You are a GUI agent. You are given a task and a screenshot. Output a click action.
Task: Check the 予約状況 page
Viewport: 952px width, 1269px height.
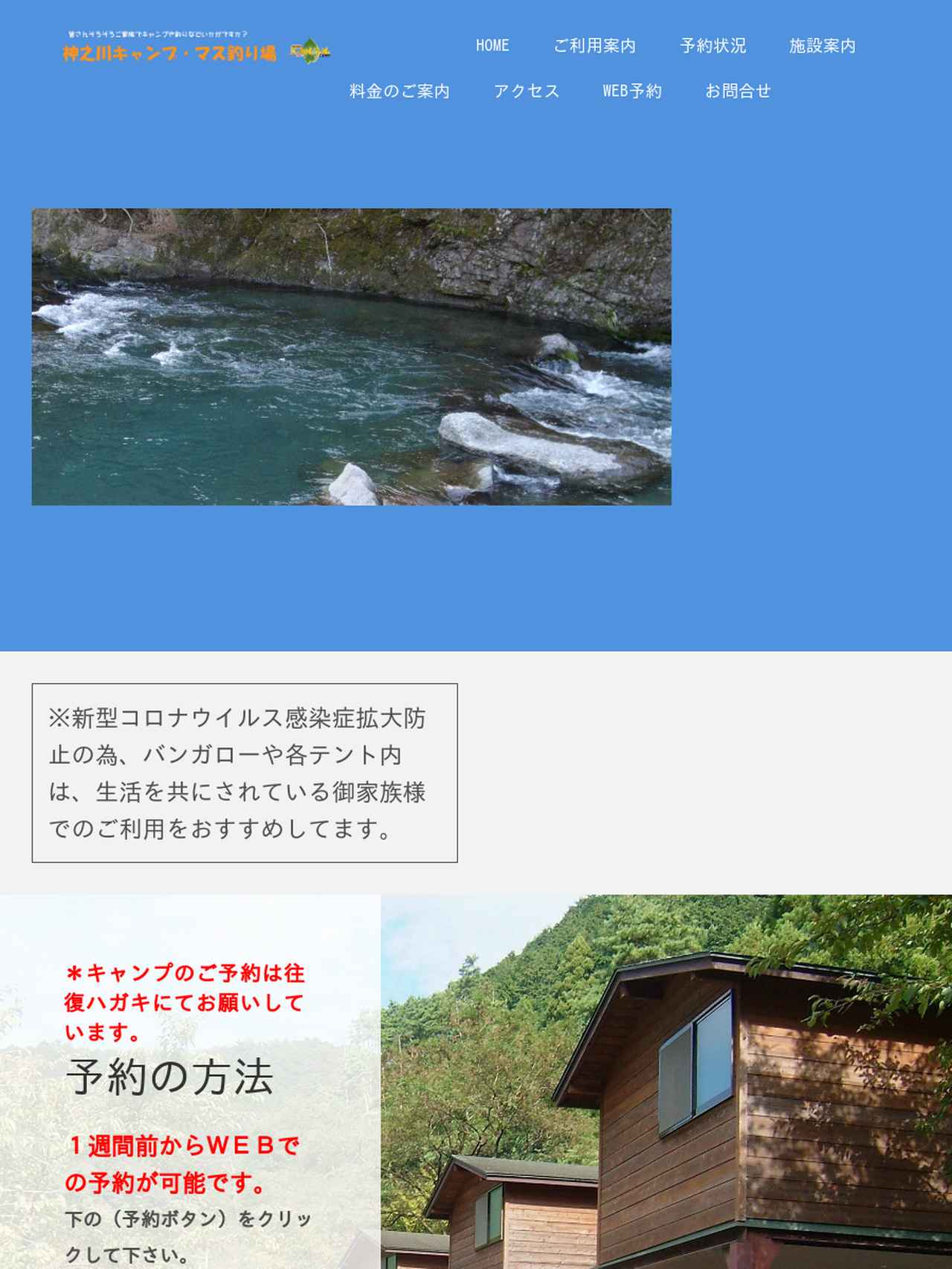pyautogui.click(x=713, y=46)
